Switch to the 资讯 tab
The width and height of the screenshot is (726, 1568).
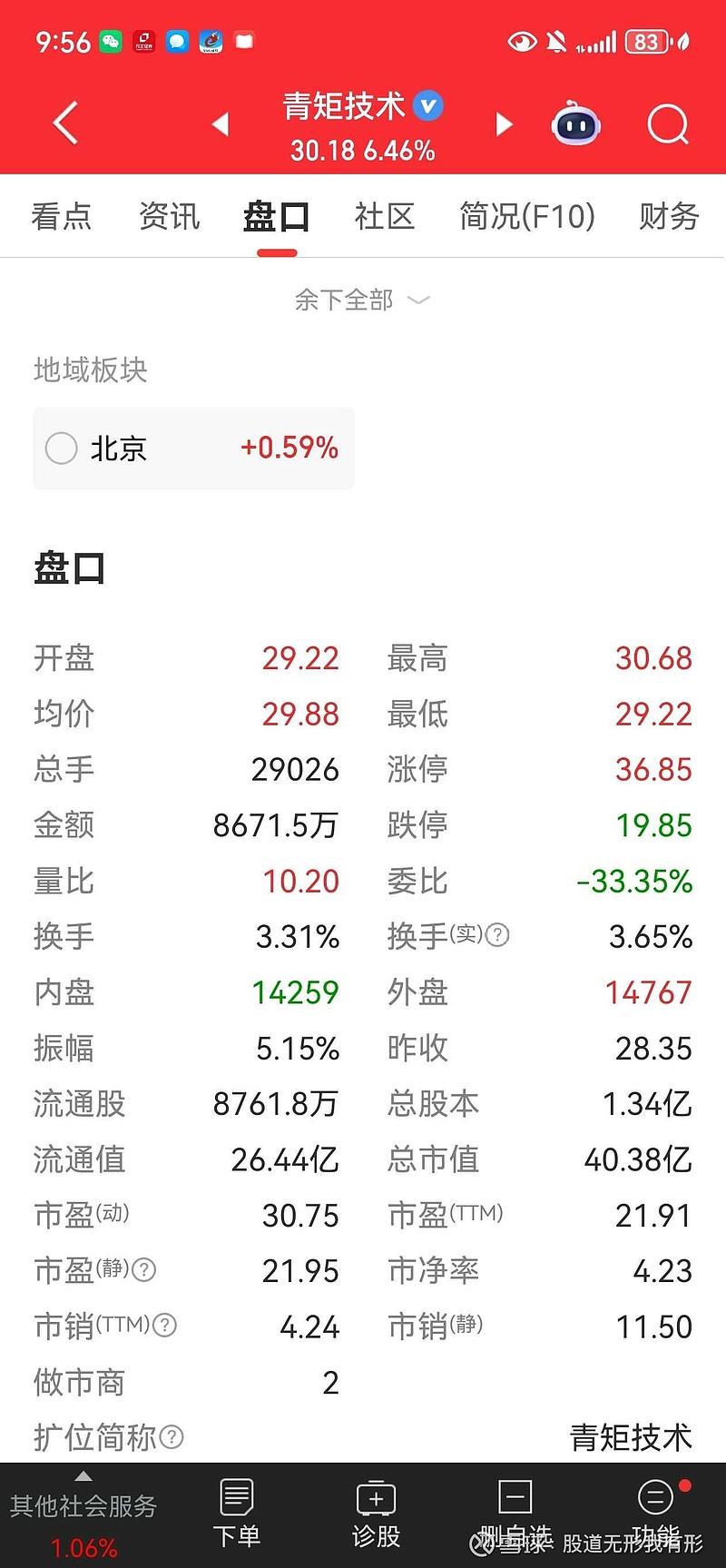[x=169, y=216]
